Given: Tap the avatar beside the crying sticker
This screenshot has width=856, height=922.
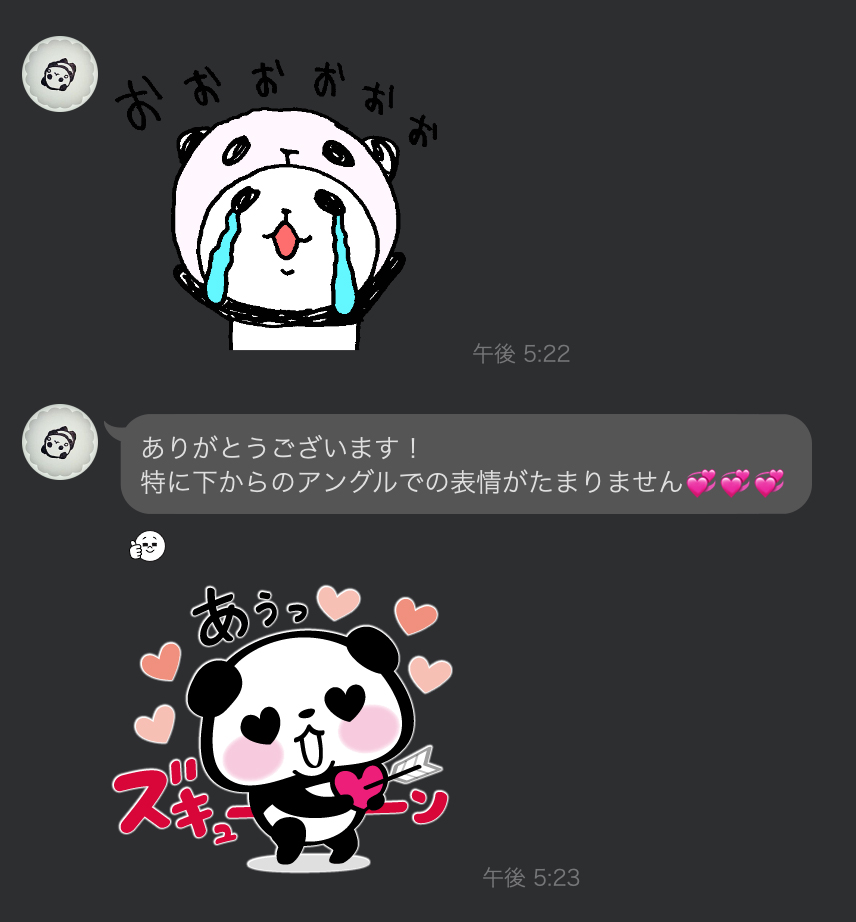Looking at the screenshot, I should click(x=60, y=74).
